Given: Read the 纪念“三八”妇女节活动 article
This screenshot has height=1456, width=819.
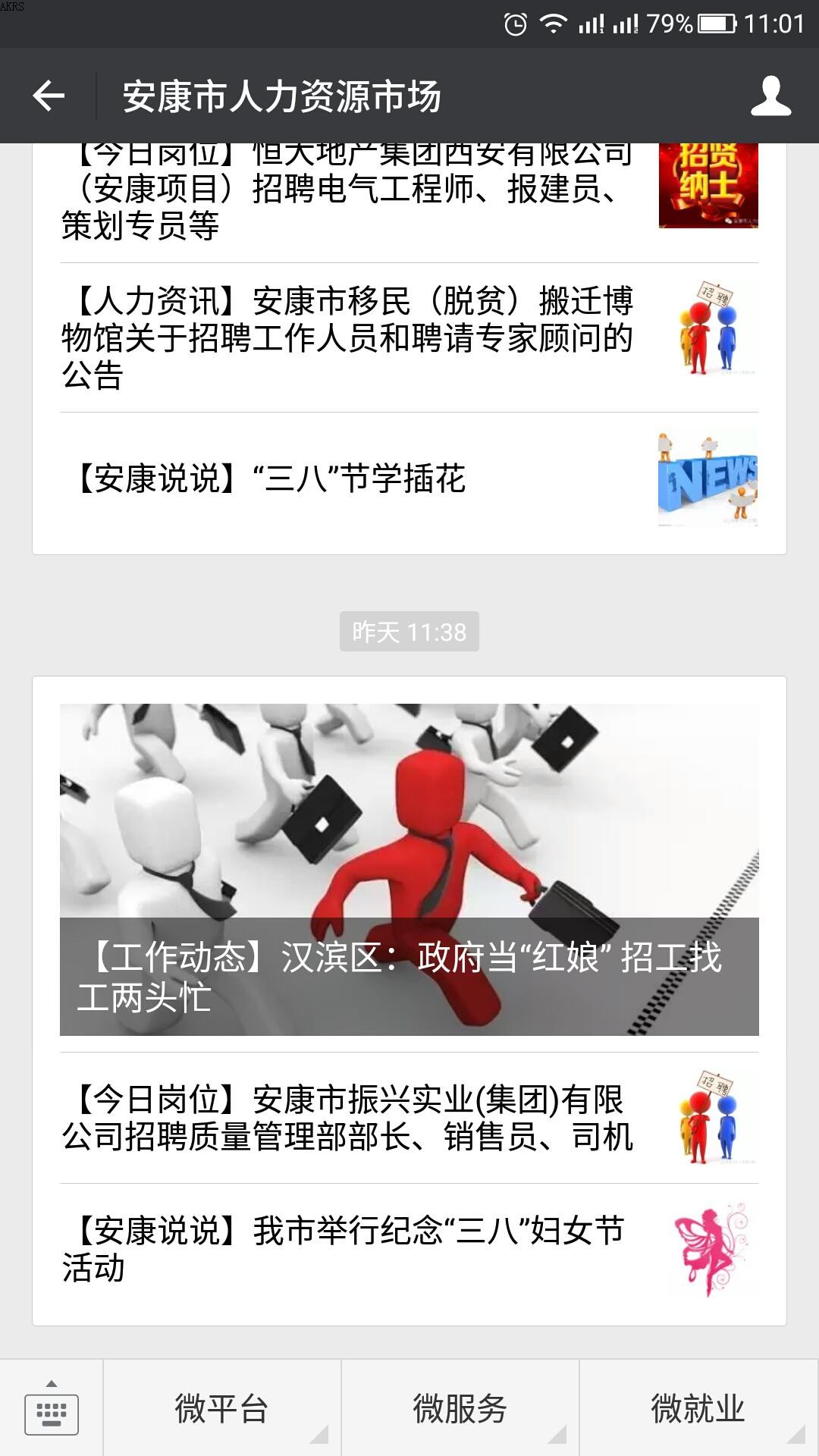Looking at the screenshot, I should pyautogui.click(x=409, y=1249).
